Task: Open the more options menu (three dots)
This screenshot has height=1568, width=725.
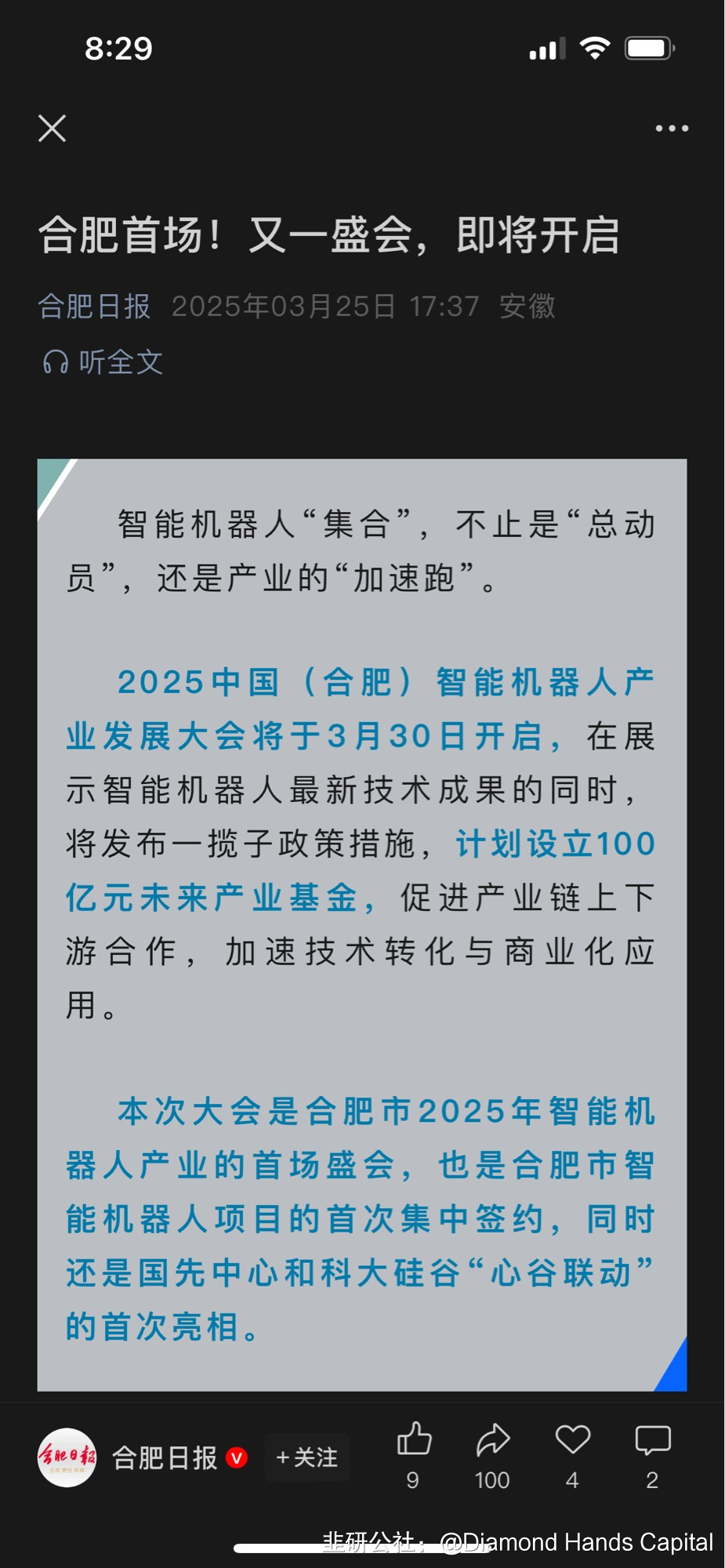Action: [x=672, y=127]
